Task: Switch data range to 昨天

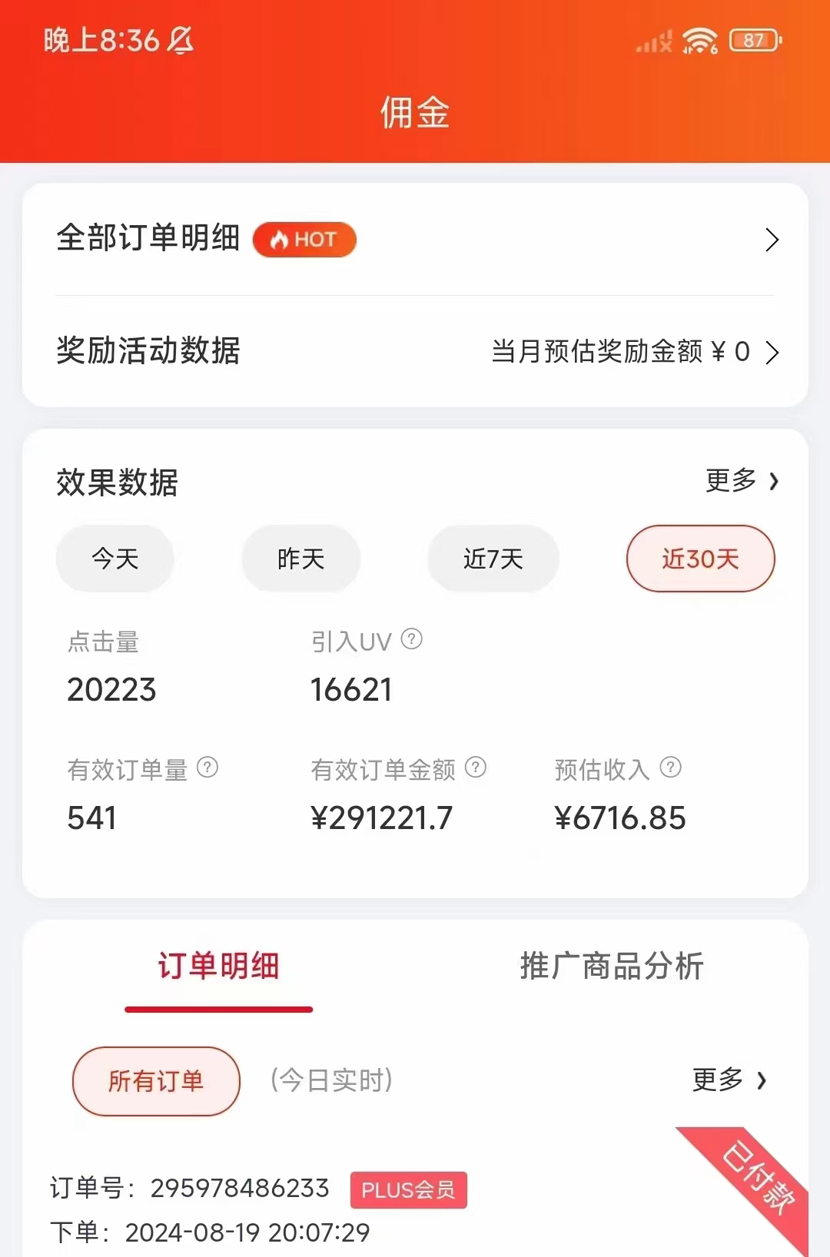Action: pos(301,558)
